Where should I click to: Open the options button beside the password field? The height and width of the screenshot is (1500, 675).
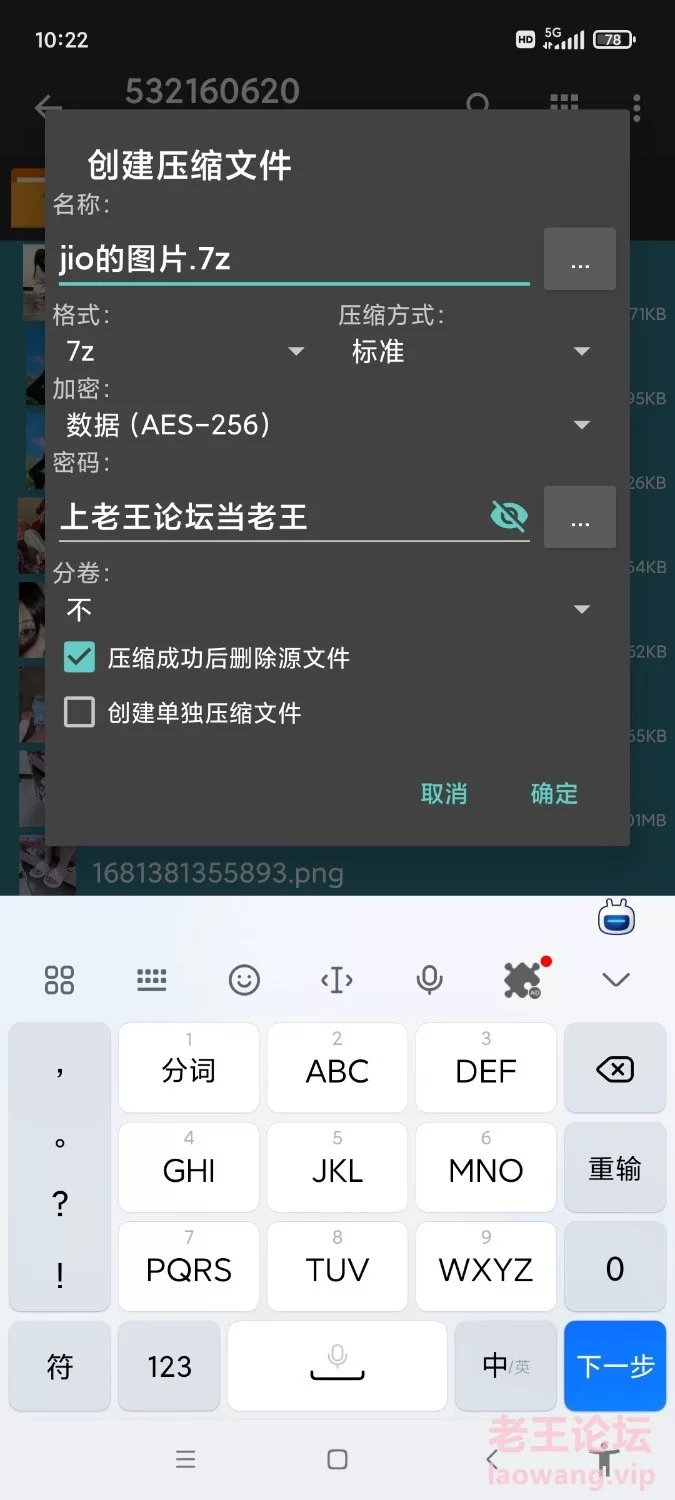pyautogui.click(x=579, y=517)
